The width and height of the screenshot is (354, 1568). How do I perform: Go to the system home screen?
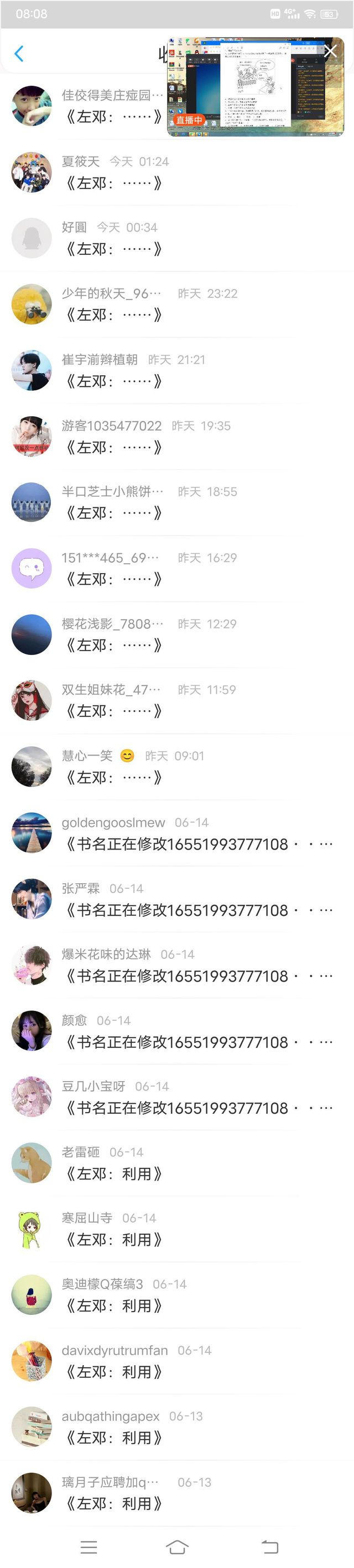coord(176,1546)
